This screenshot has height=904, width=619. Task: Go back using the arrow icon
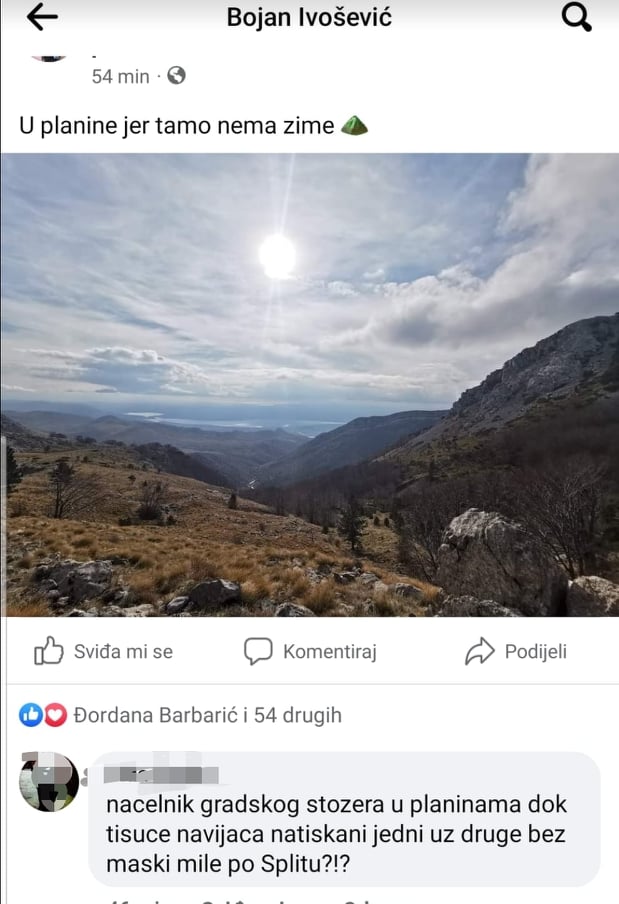click(x=42, y=17)
